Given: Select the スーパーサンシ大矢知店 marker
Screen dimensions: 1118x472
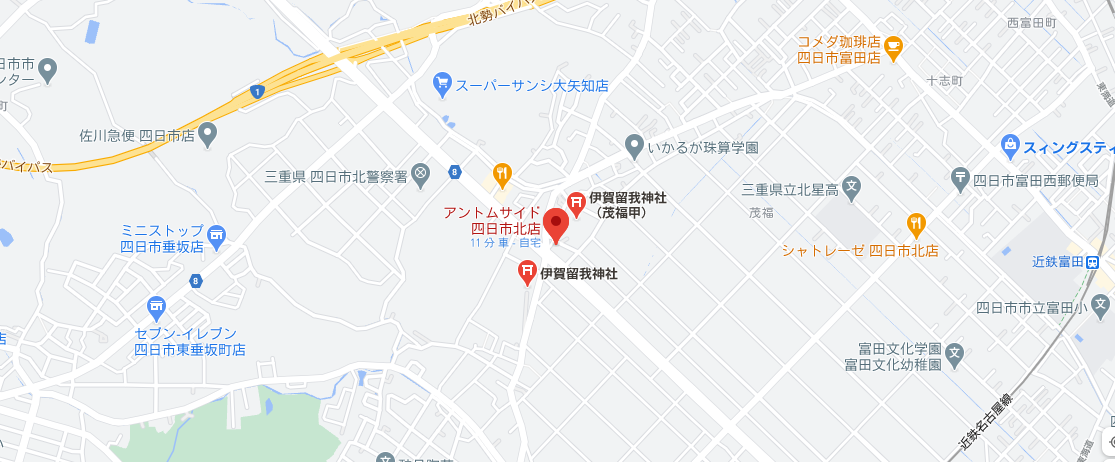Looking at the screenshot, I should (443, 85).
